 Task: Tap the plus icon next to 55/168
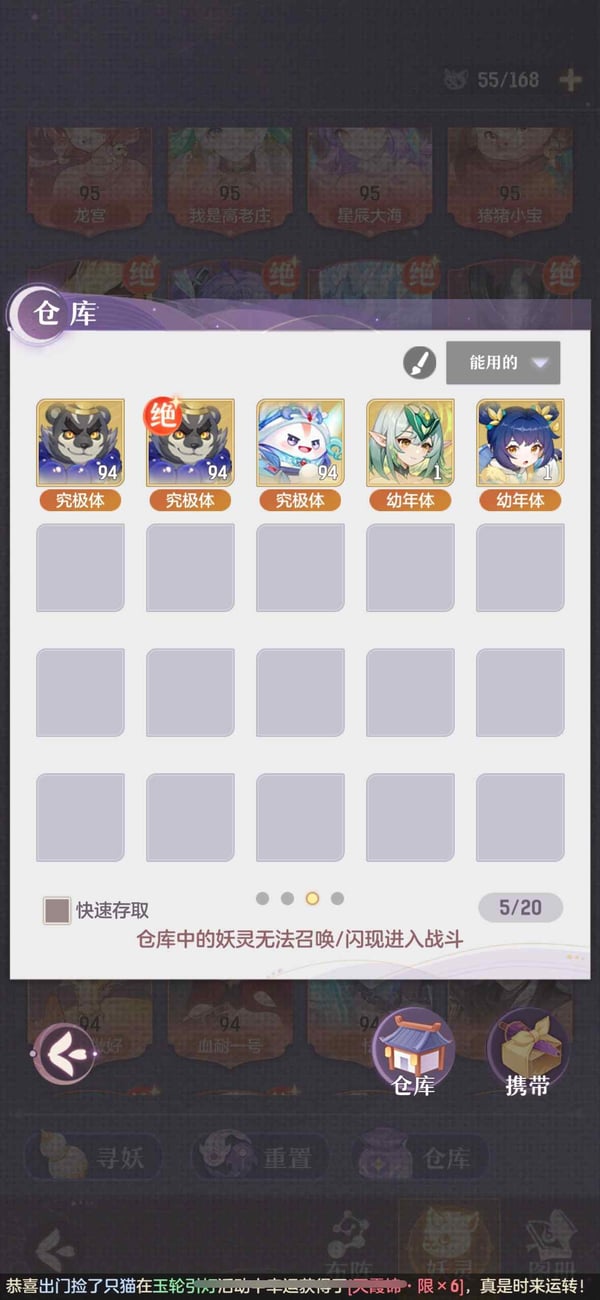(570, 80)
